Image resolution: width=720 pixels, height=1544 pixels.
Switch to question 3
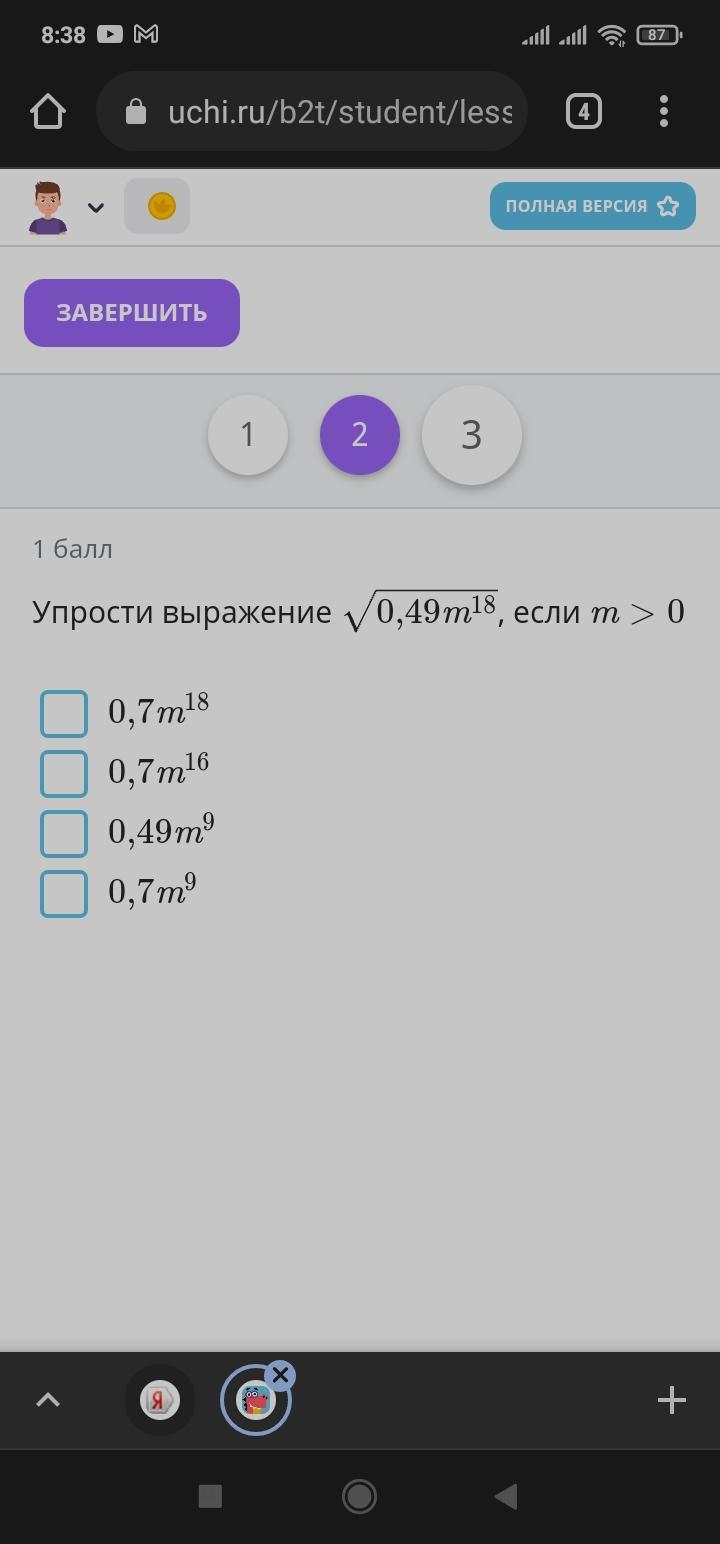click(472, 435)
